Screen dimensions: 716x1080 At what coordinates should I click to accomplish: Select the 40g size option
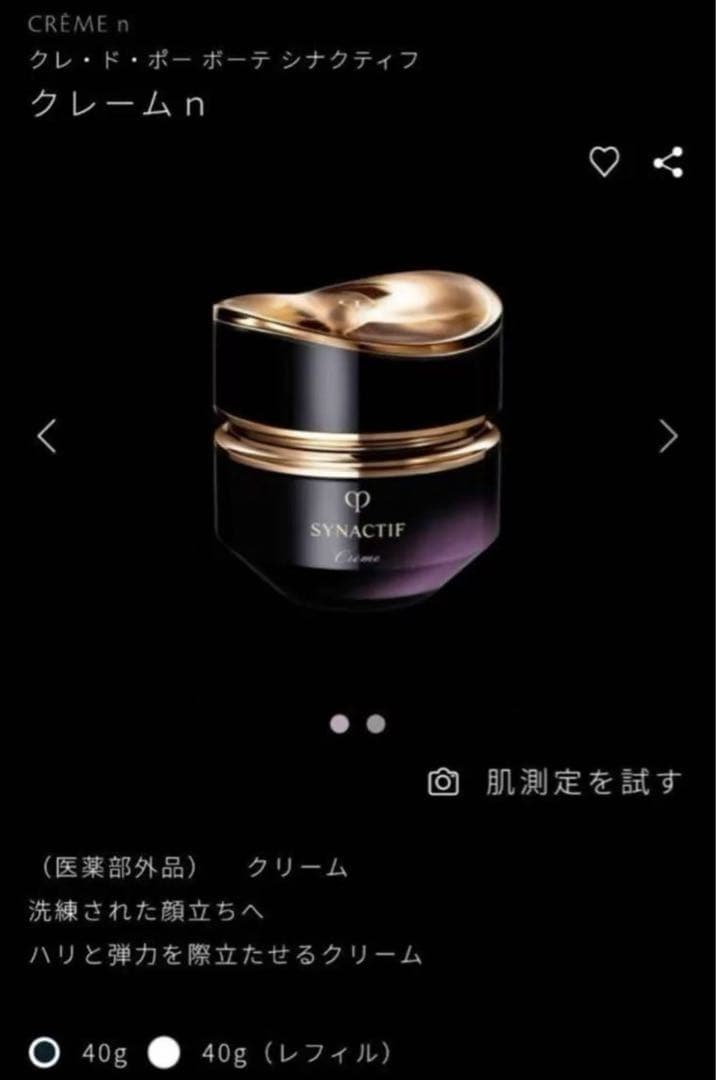tap(45, 1052)
